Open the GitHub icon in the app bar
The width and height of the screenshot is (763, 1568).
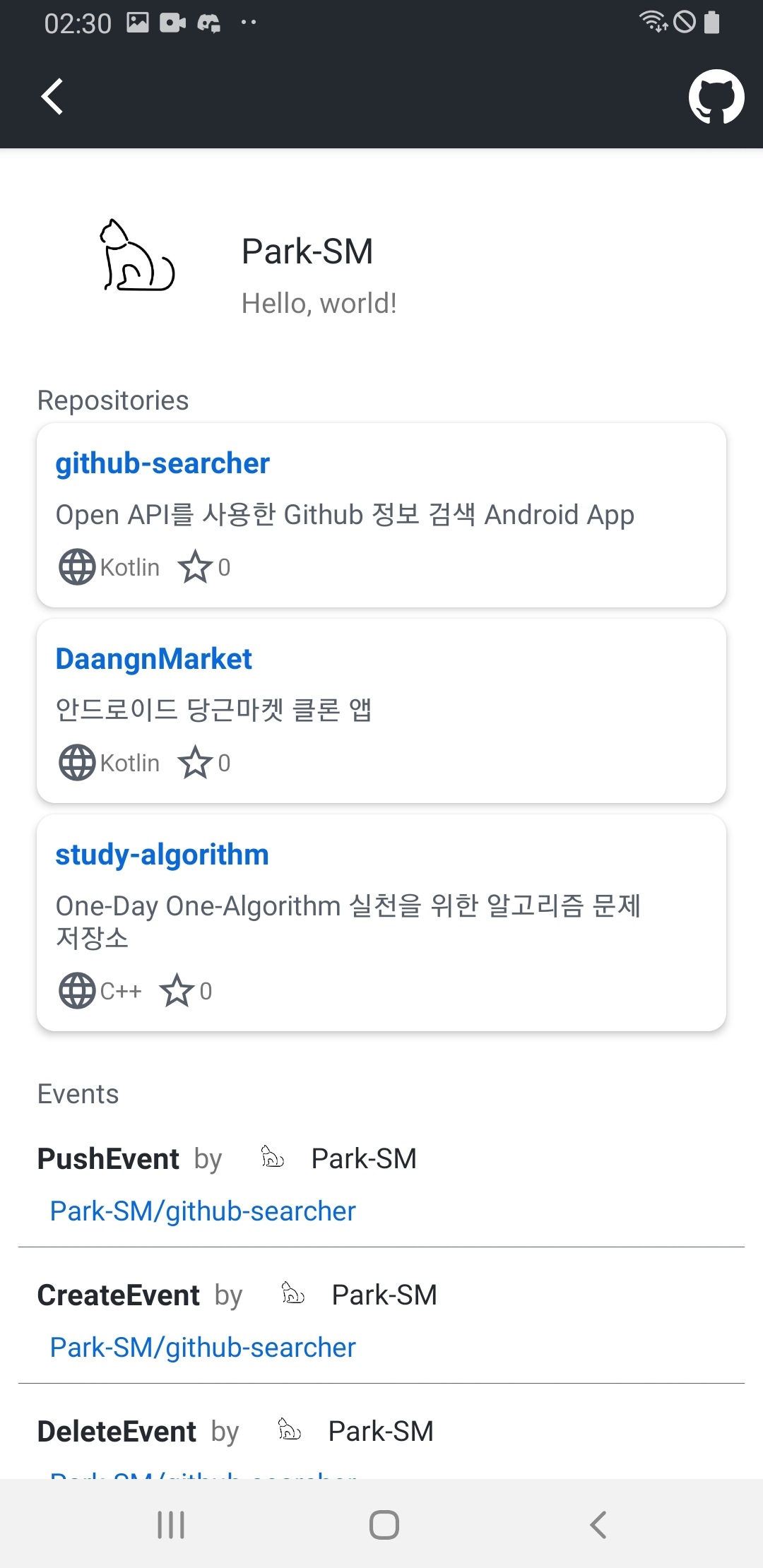coord(716,97)
